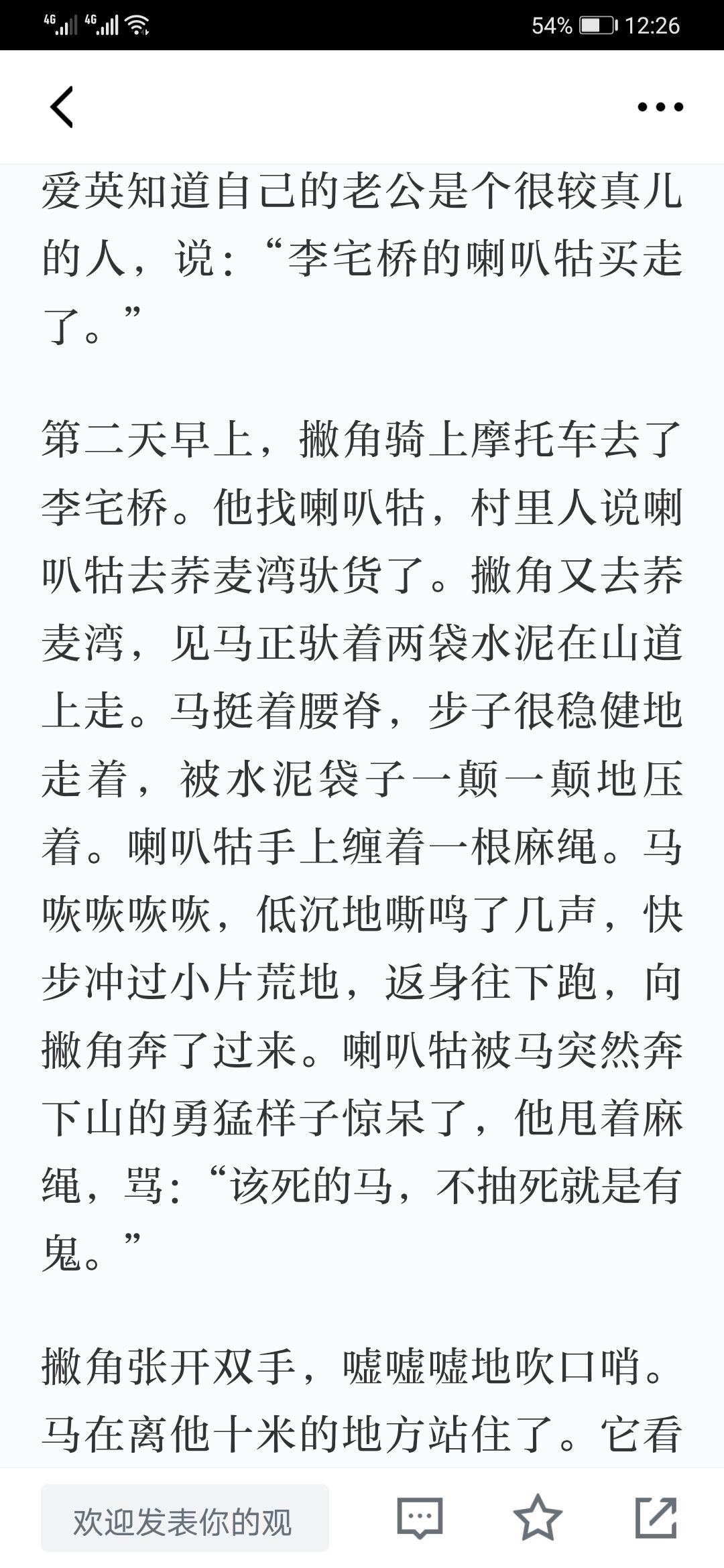This screenshot has width=724, height=1568.
Task: Go back using the top-left arrow
Action: (62, 107)
